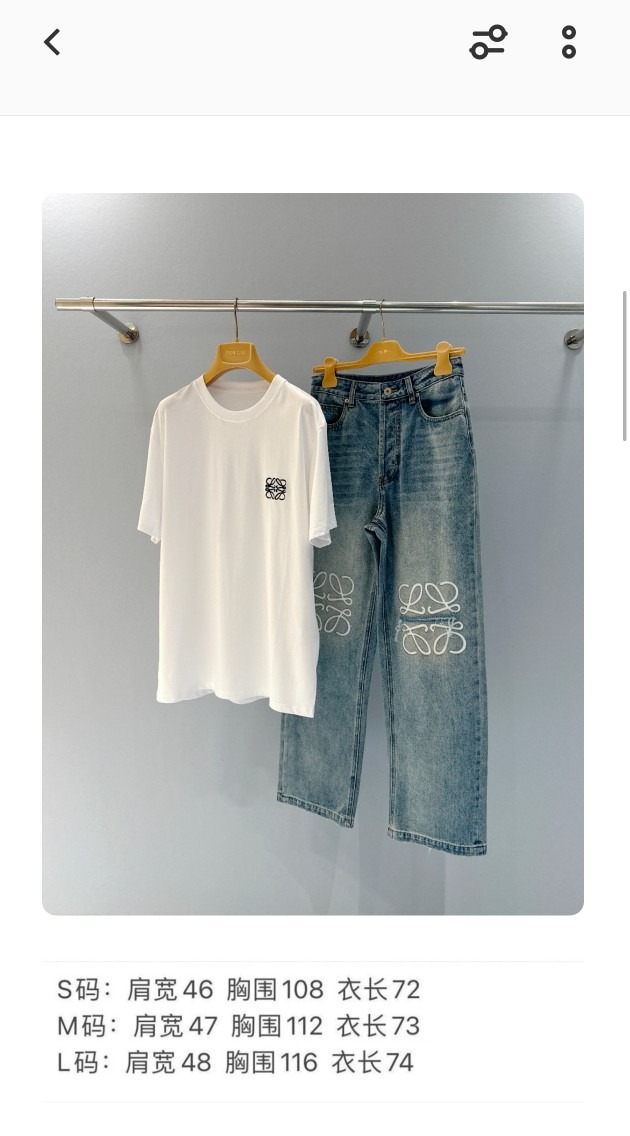Image resolution: width=630 pixels, height=1136 pixels.
Task: Open the T-shirt and jeans product photo
Action: point(312,553)
